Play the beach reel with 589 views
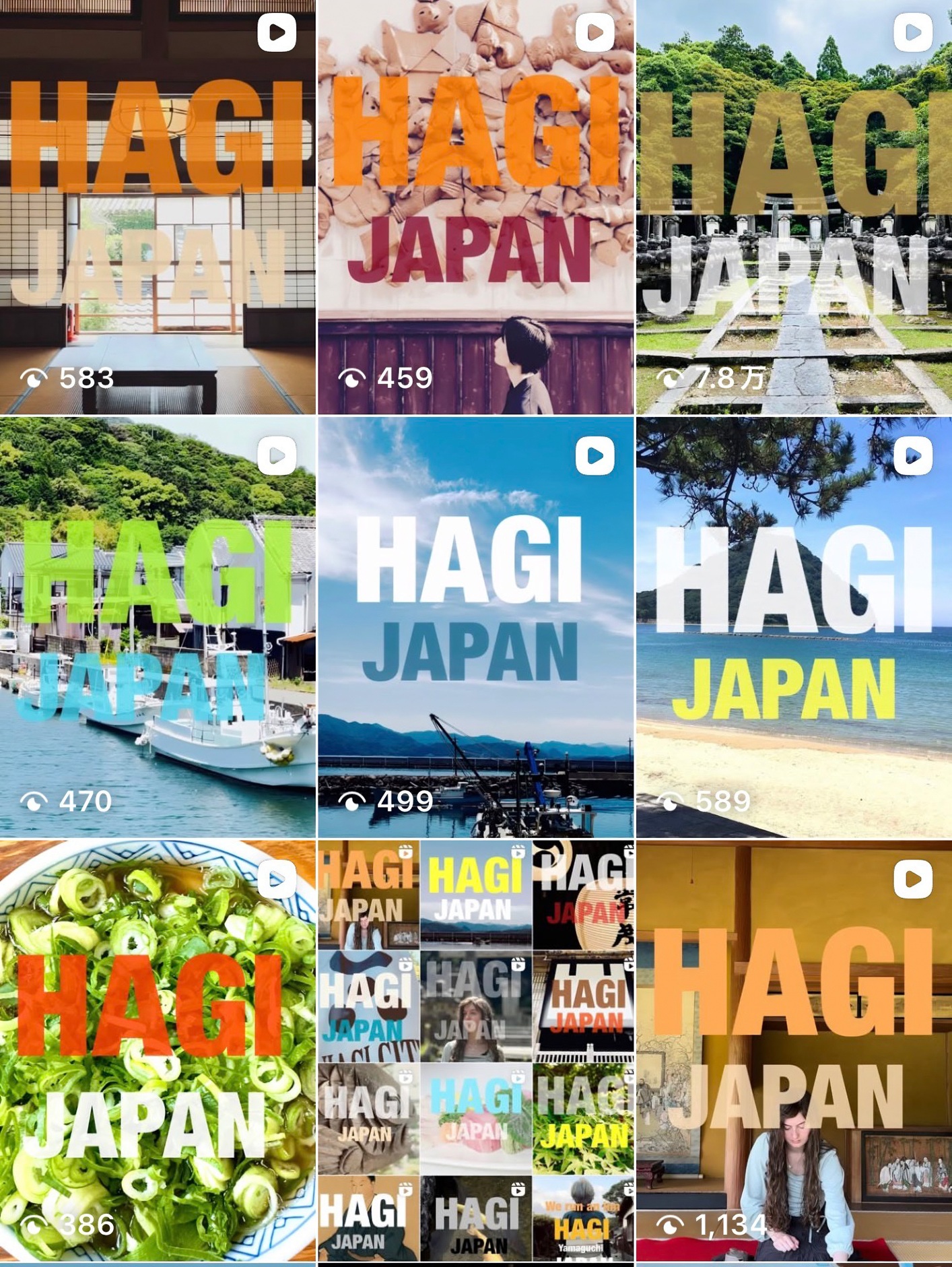Viewport: 952px width, 1267px height. pos(794,626)
